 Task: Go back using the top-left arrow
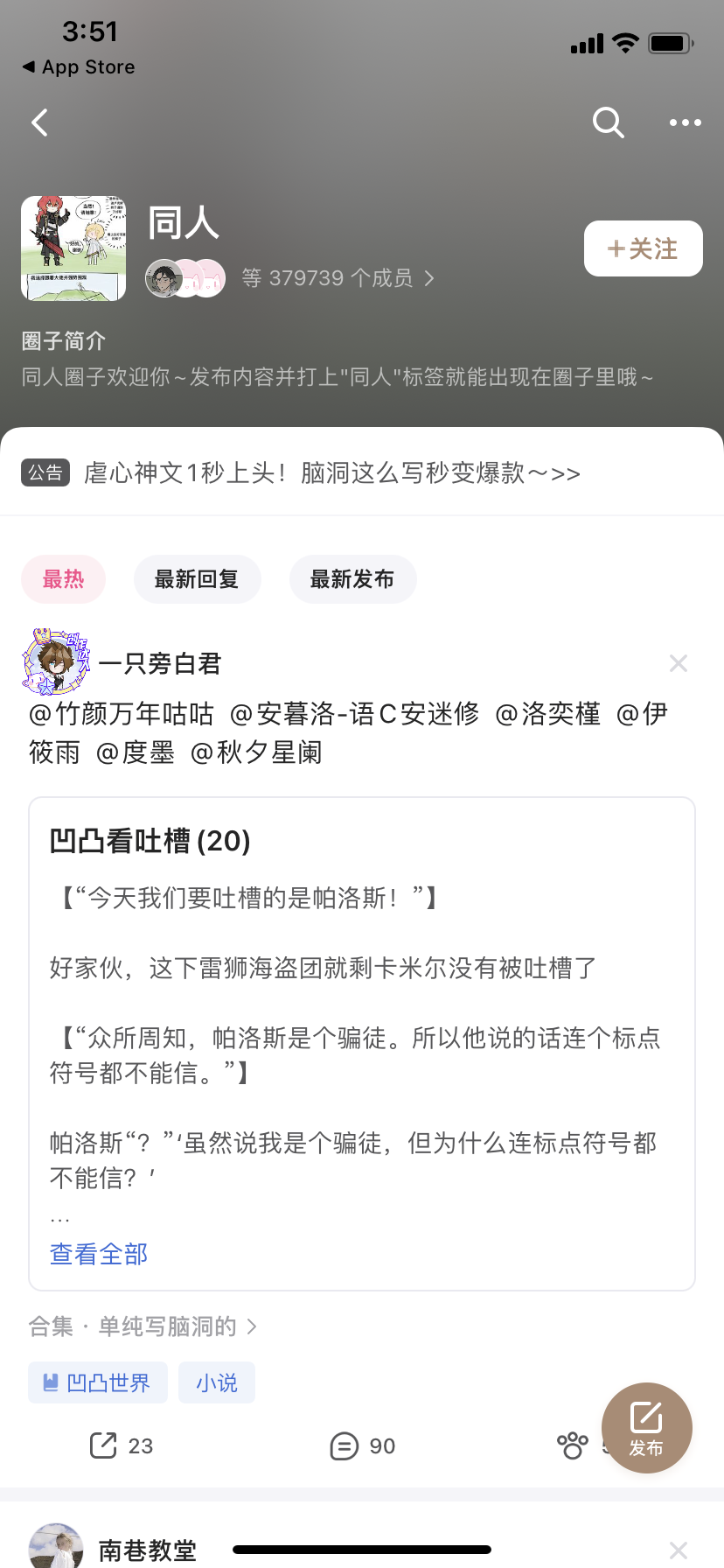click(x=39, y=122)
